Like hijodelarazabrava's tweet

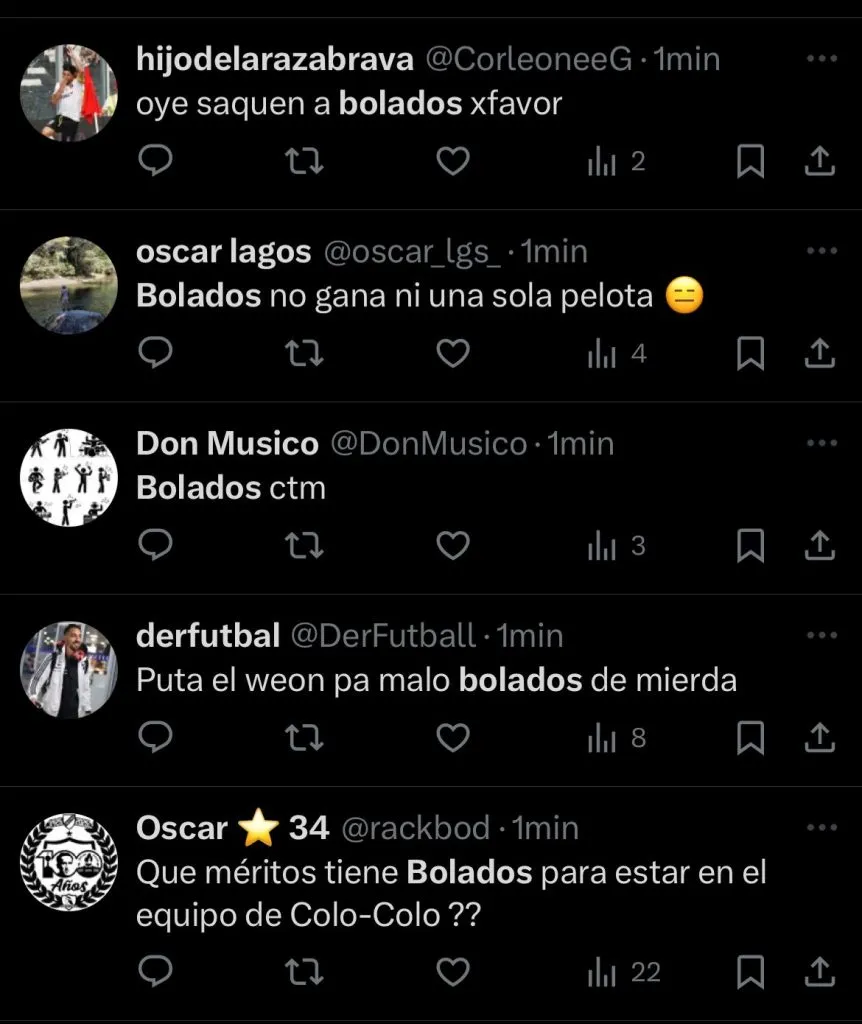coord(453,161)
